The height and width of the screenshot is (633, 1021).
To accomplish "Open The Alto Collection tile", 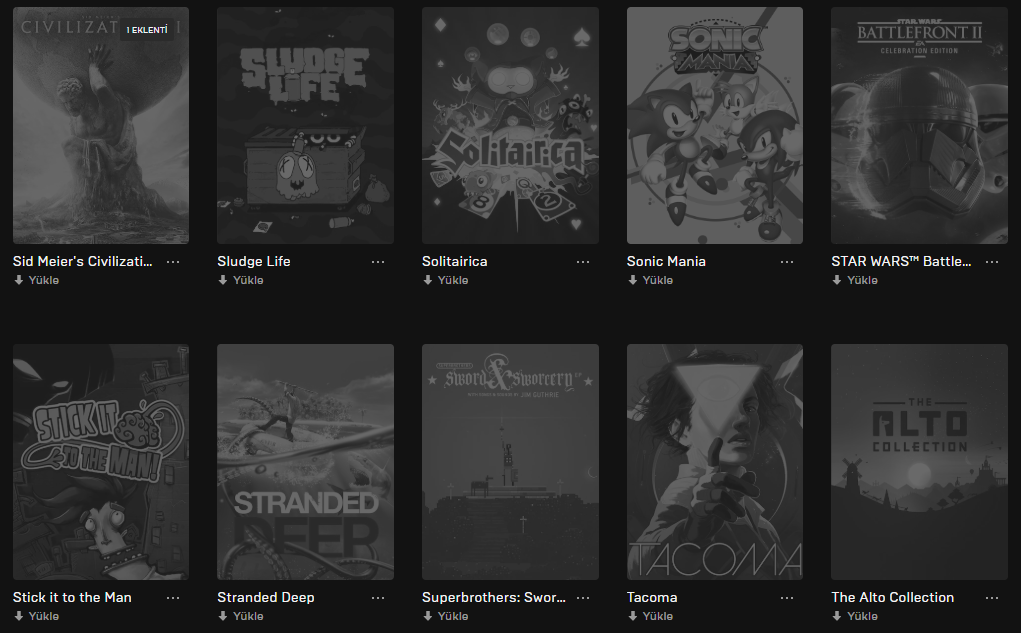I will click(x=919, y=462).
